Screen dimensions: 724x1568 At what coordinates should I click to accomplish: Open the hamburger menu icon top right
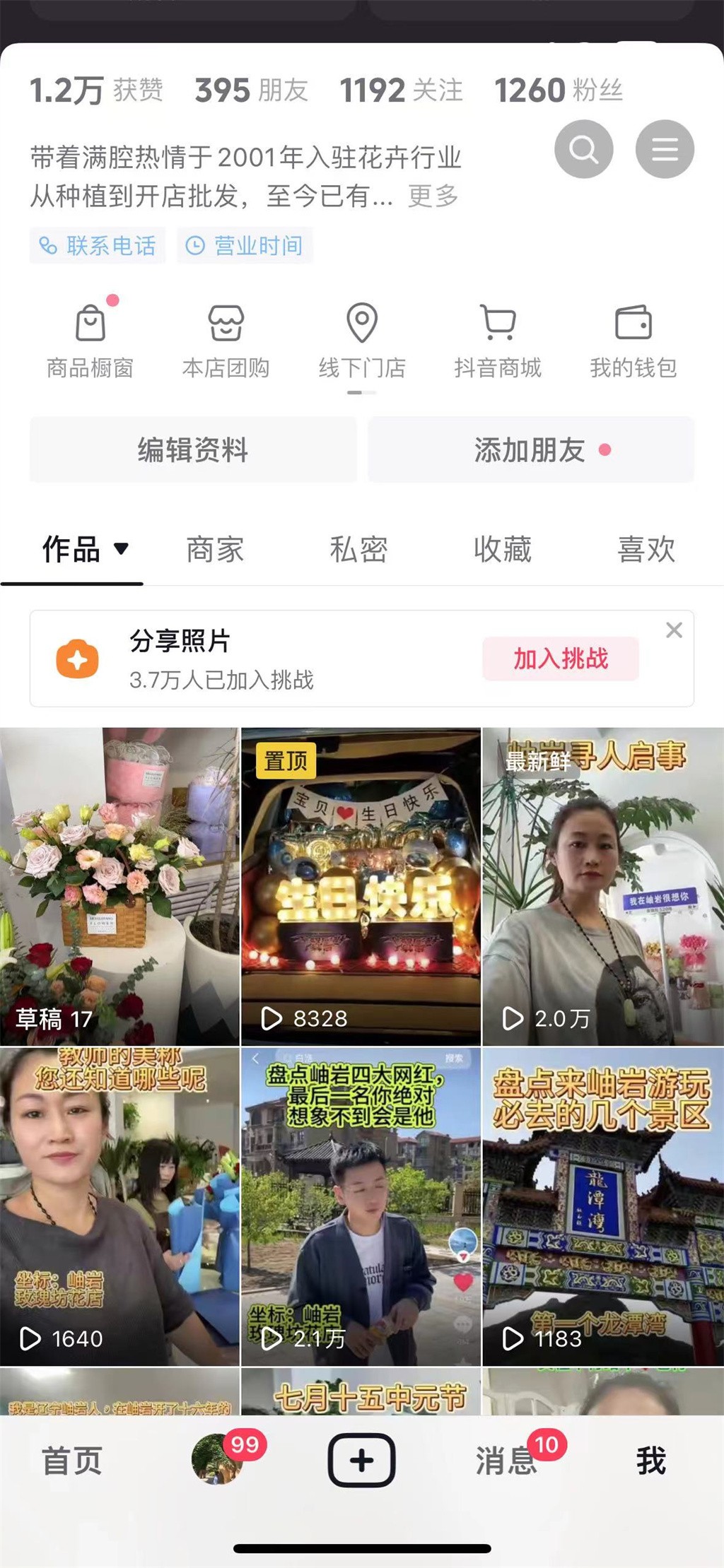pos(663,150)
